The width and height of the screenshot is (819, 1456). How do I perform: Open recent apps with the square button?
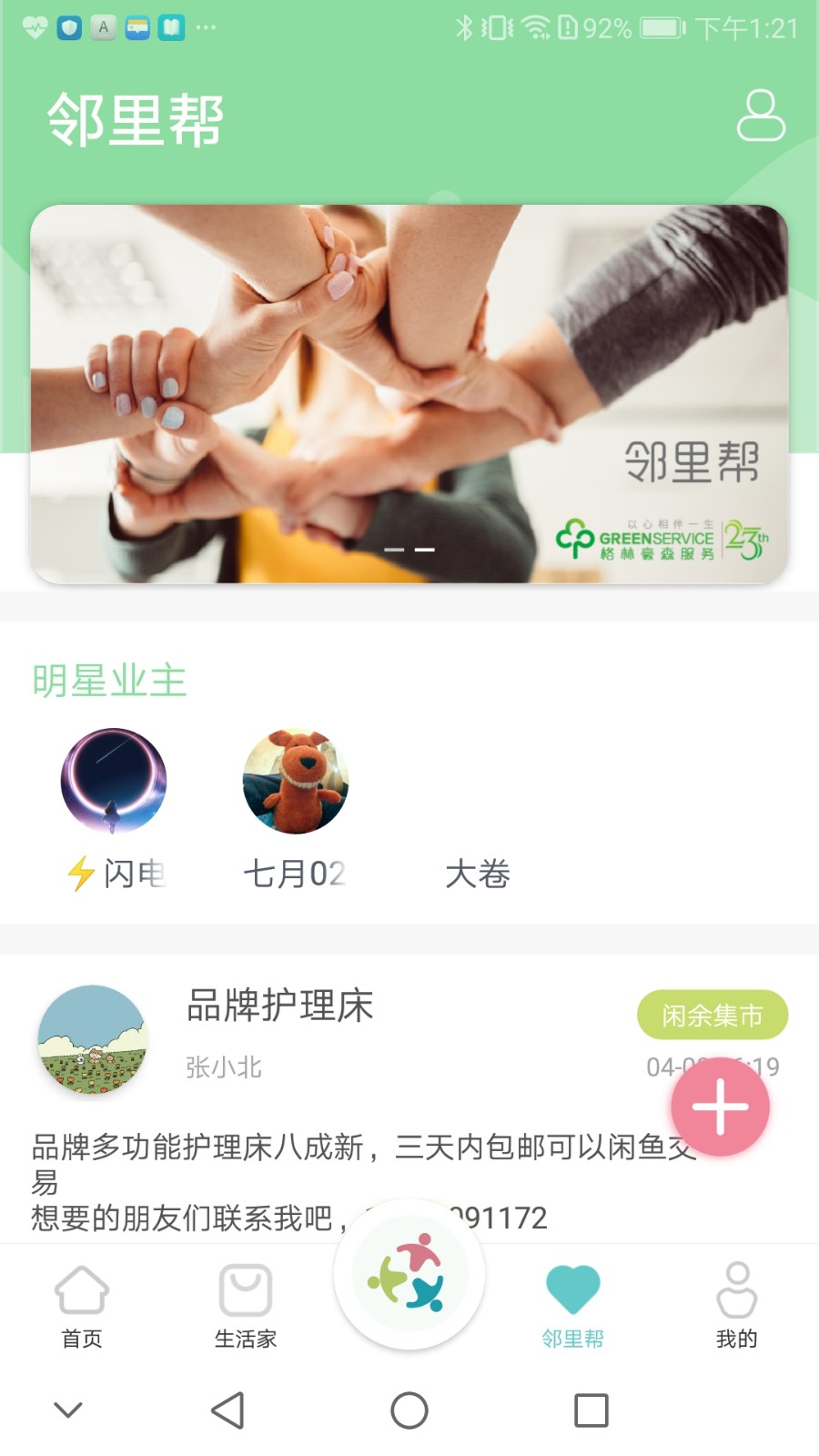(x=591, y=1411)
